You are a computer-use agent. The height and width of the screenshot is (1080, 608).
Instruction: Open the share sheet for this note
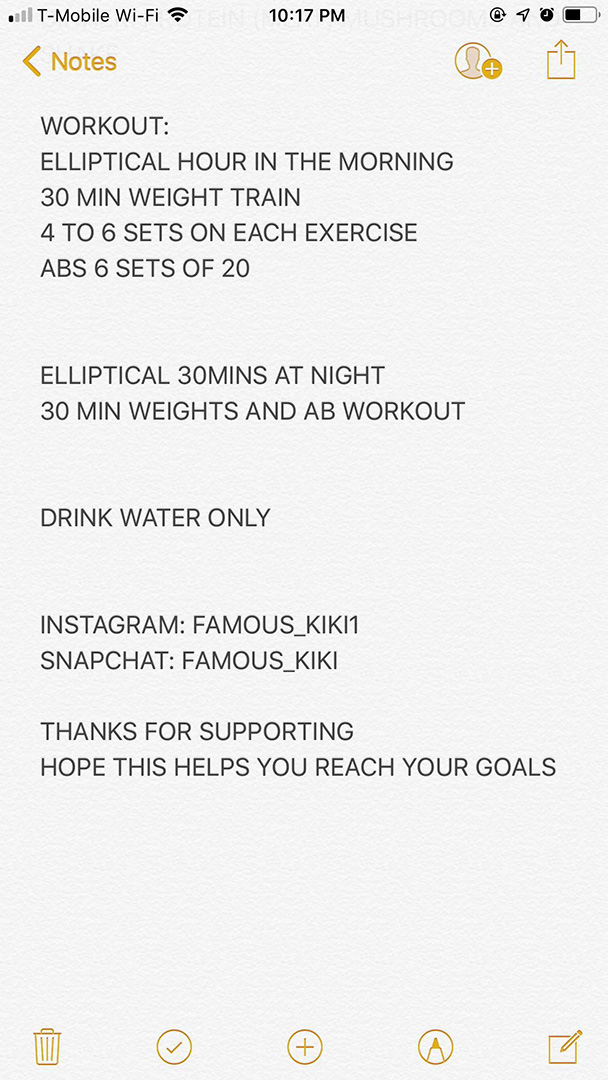click(561, 60)
